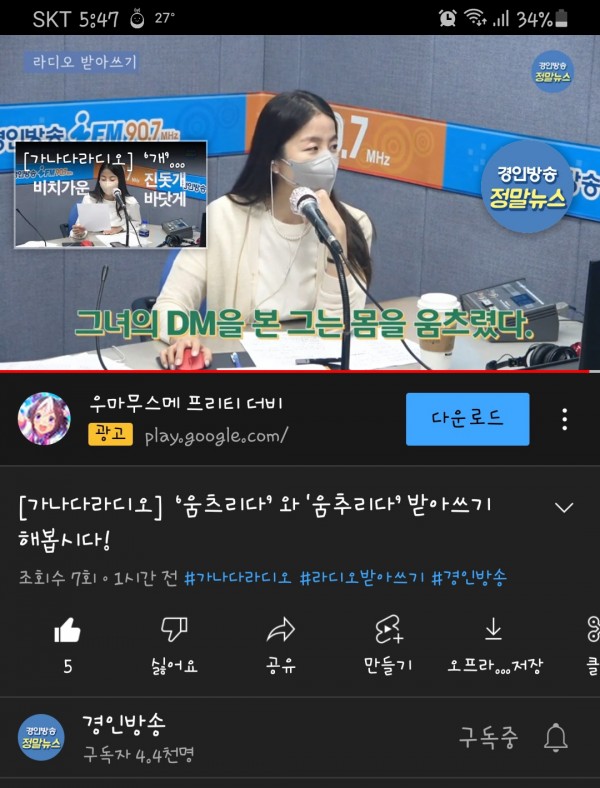Like this video
Viewport: 600px width, 788px height.
[x=67, y=630]
